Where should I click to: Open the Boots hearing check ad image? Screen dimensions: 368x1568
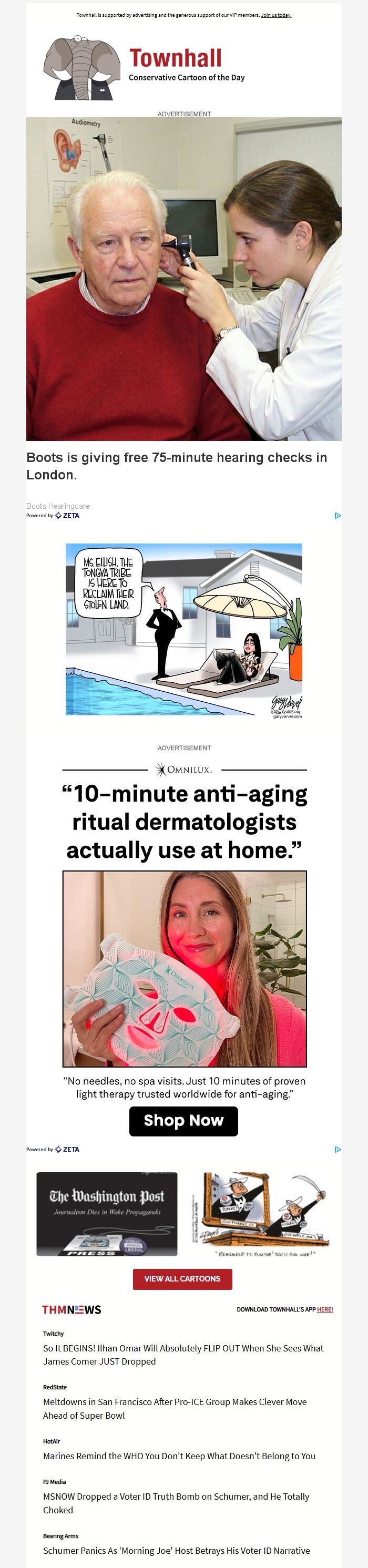tap(183, 279)
